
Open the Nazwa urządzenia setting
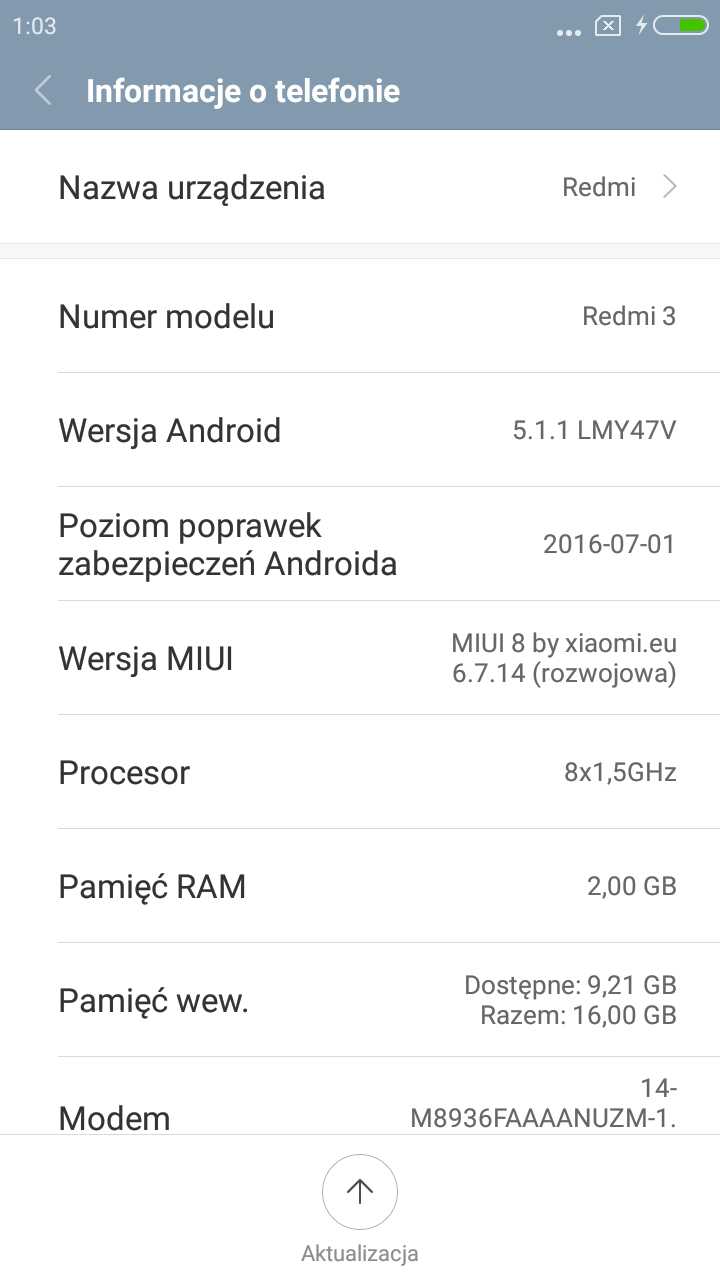(x=360, y=187)
